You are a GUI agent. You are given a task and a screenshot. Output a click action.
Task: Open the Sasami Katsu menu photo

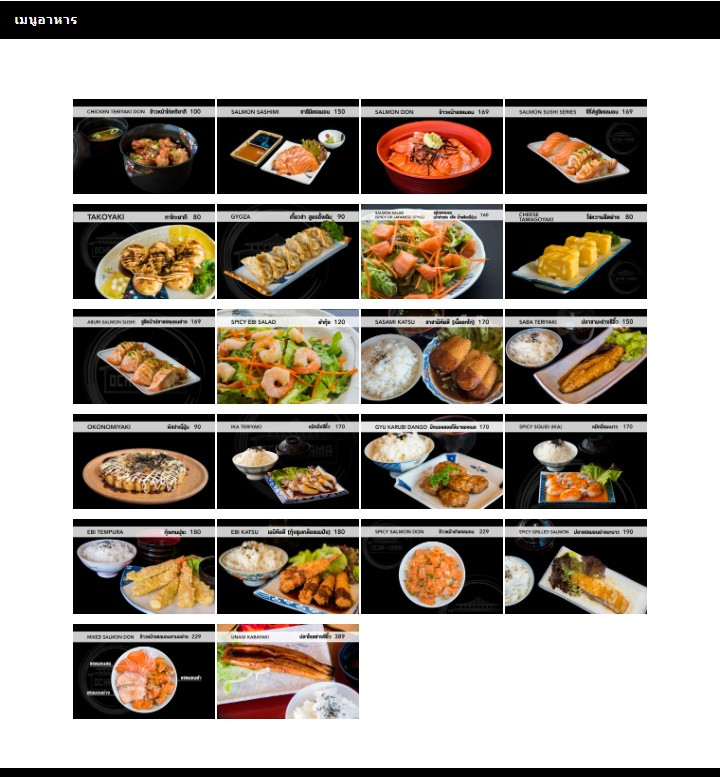click(x=431, y=357)
